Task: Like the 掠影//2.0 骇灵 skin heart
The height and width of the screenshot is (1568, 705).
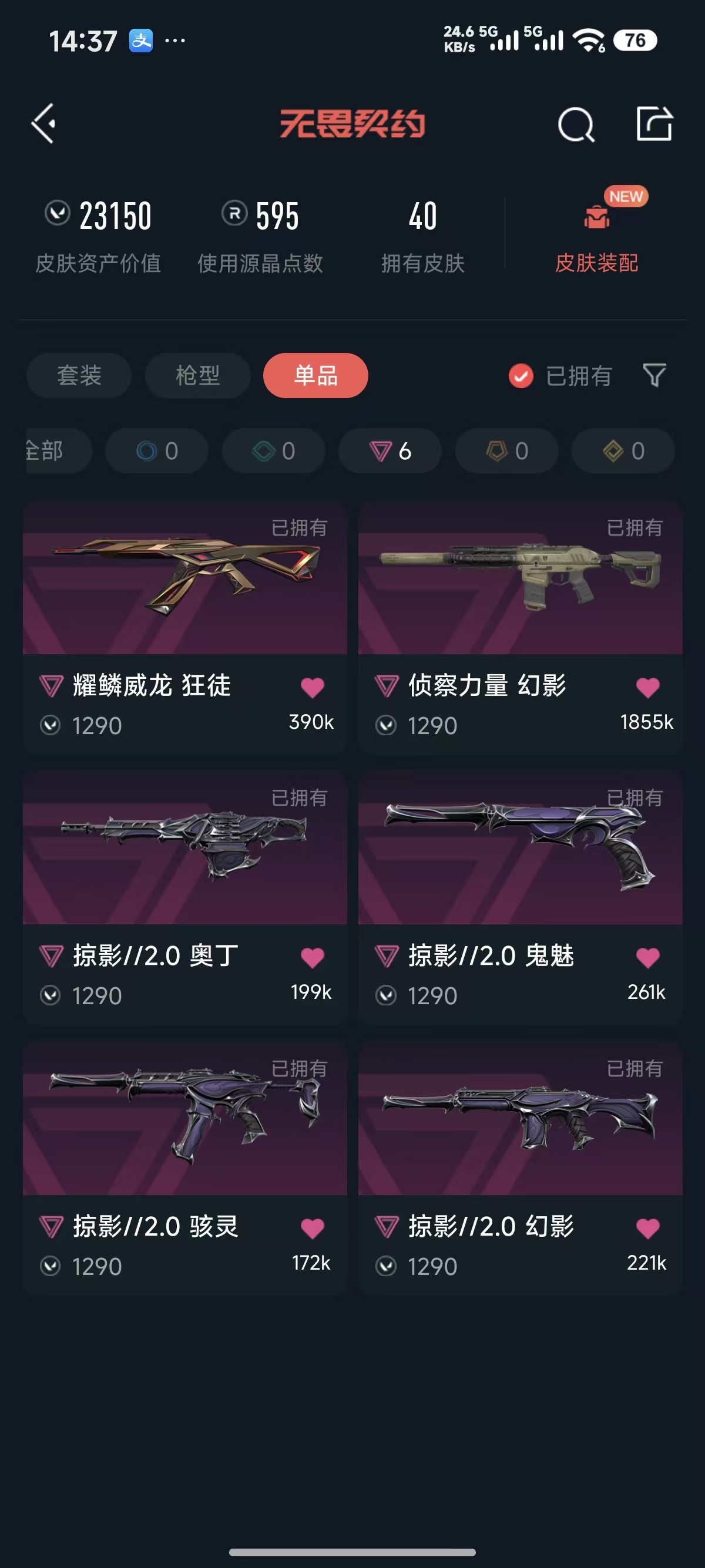Action: [x=313, y=1229]
